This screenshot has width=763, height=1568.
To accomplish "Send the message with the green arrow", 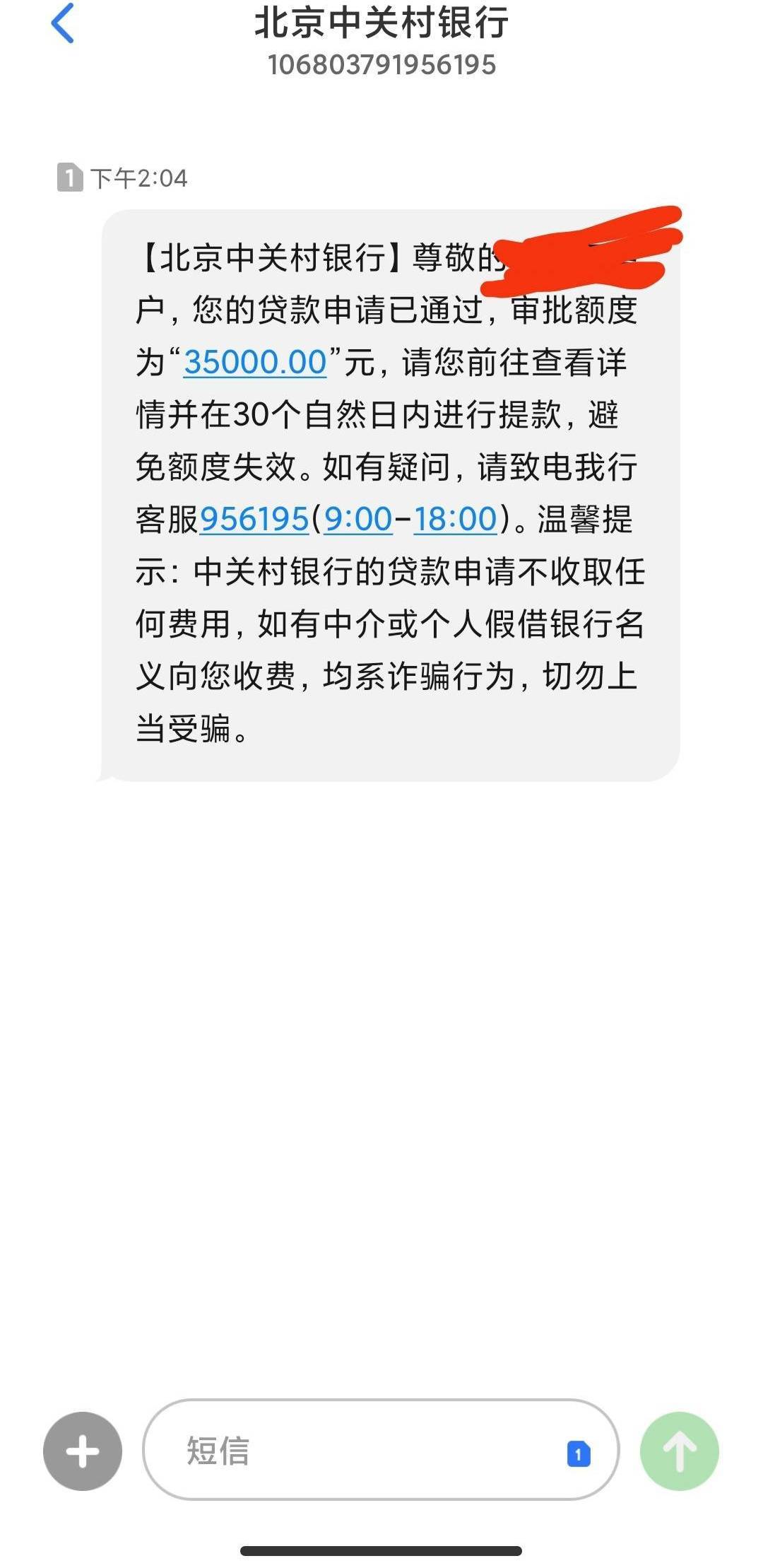I will pos(680,1451).
